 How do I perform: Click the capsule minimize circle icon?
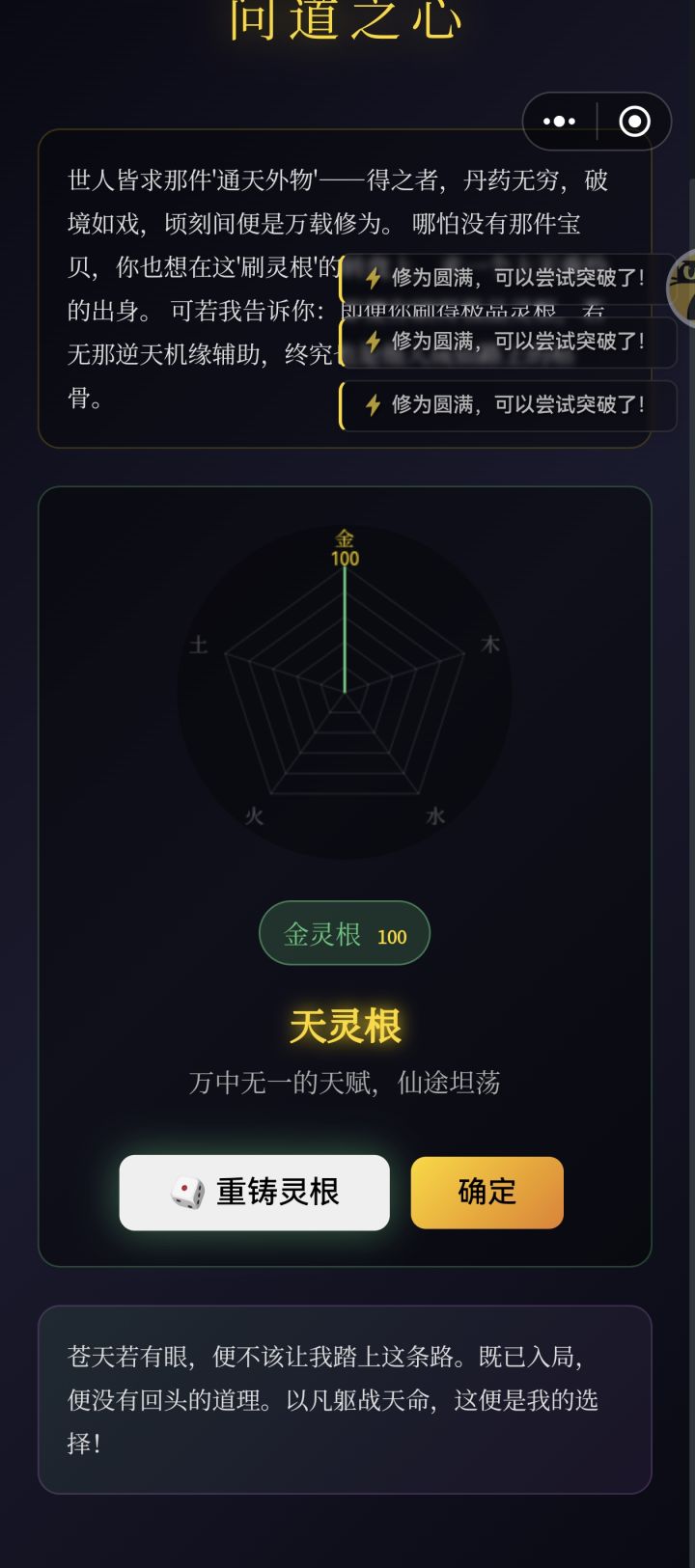634,123
